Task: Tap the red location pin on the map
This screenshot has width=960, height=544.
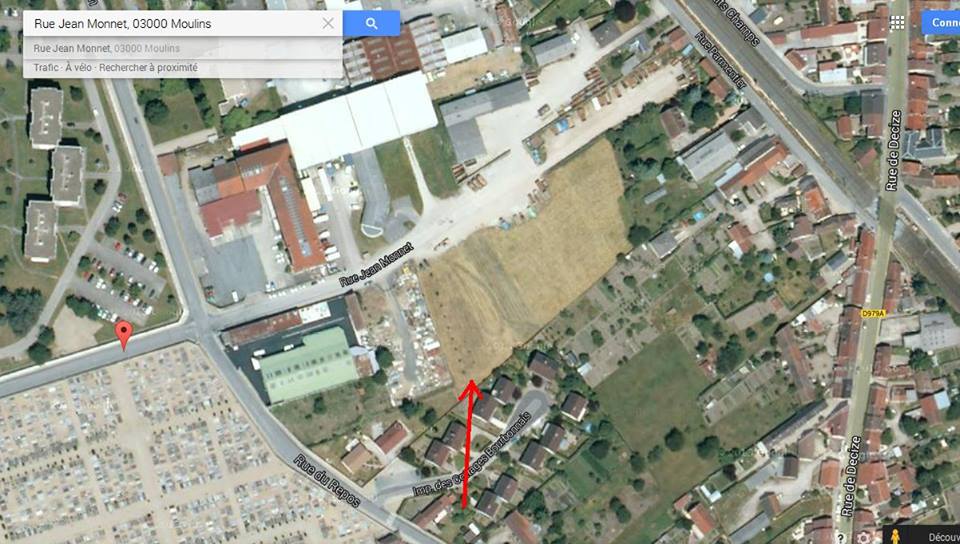Action: (x=123, y=334)
